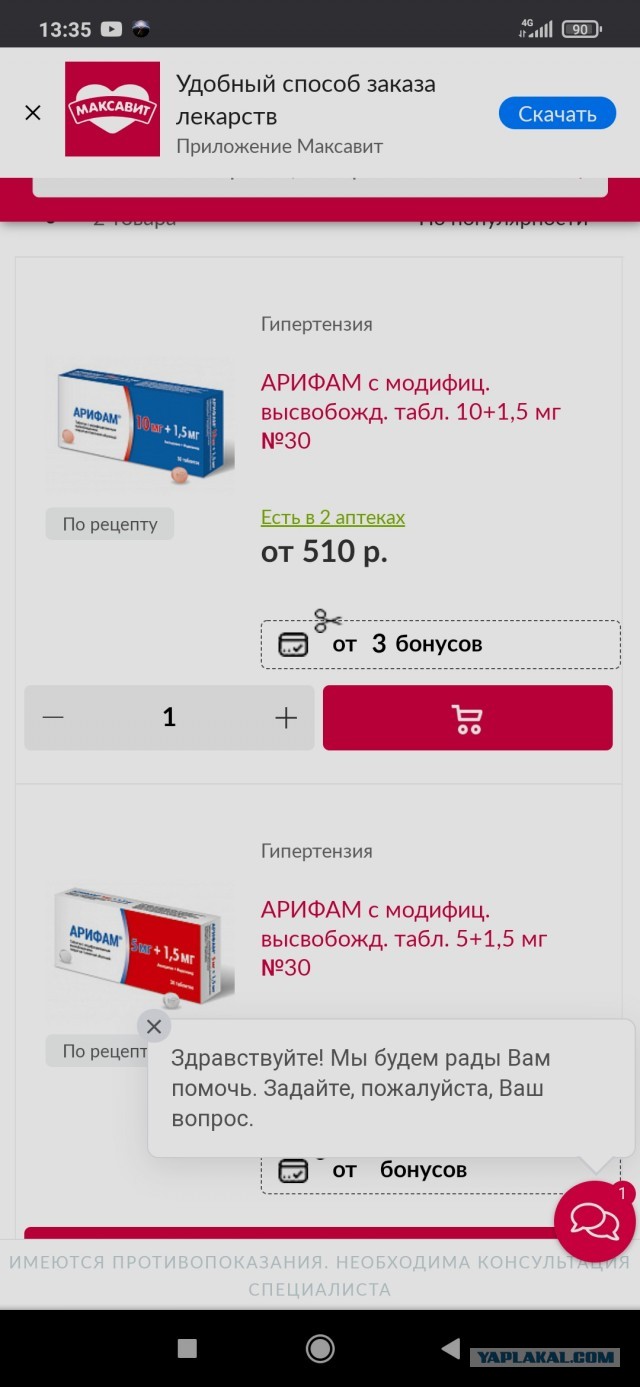Tap Скачать to download the app

[557, 114]
